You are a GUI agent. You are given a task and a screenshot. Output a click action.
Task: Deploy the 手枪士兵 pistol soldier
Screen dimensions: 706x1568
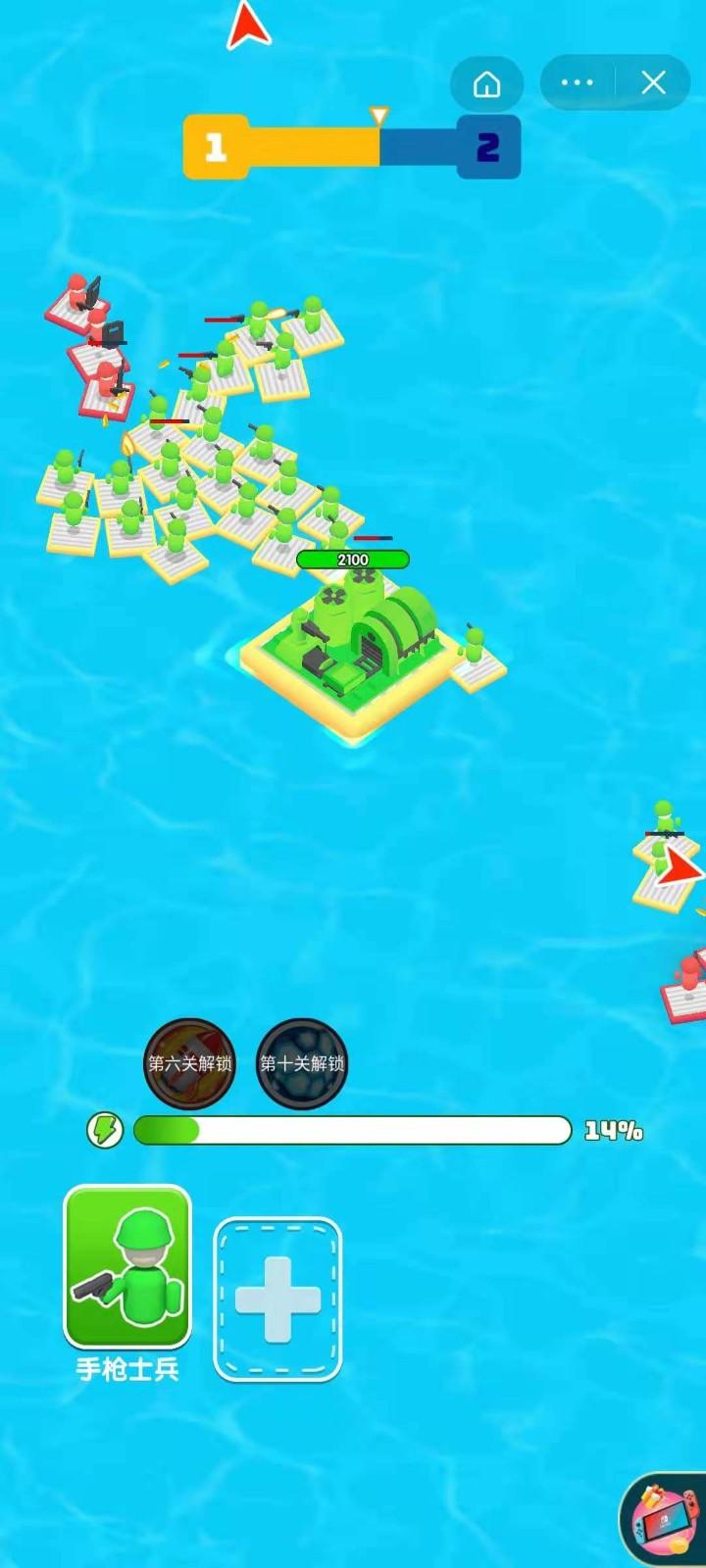127,1266
